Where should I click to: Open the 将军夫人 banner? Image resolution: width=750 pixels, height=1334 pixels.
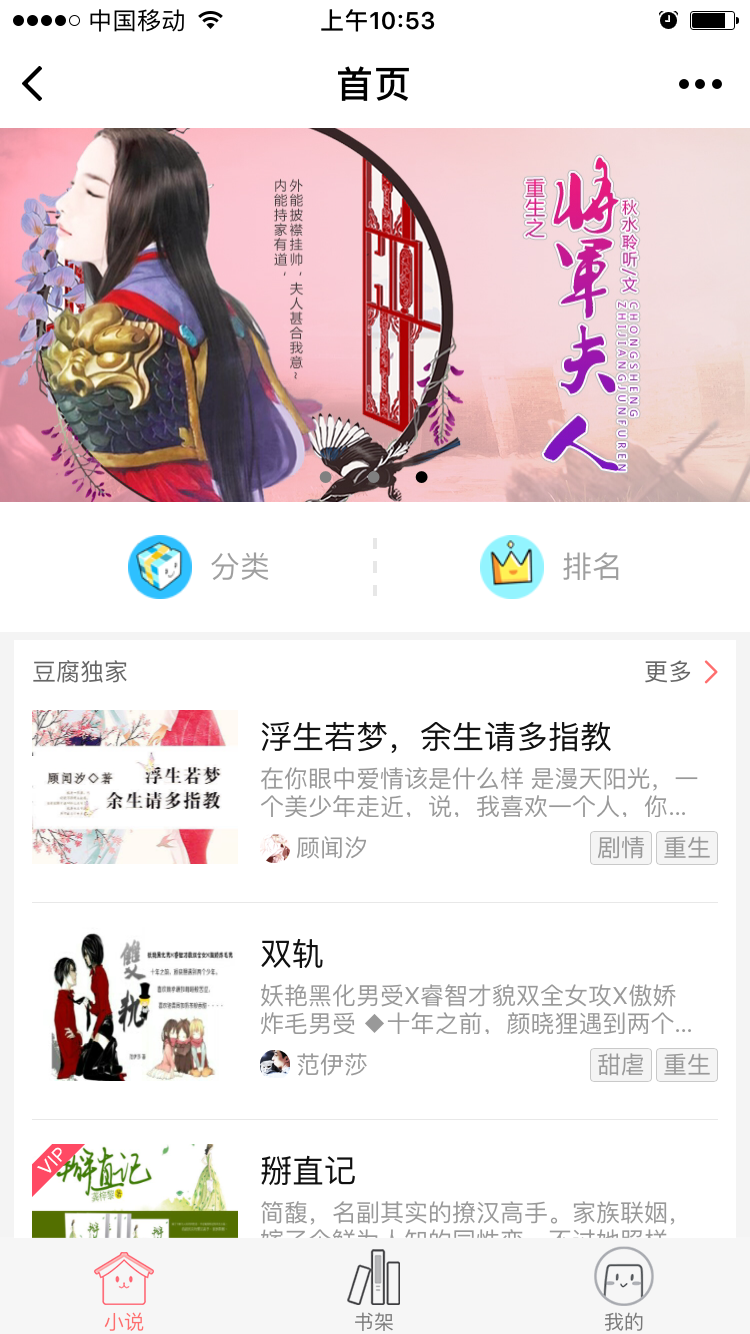tap(375, 314)
